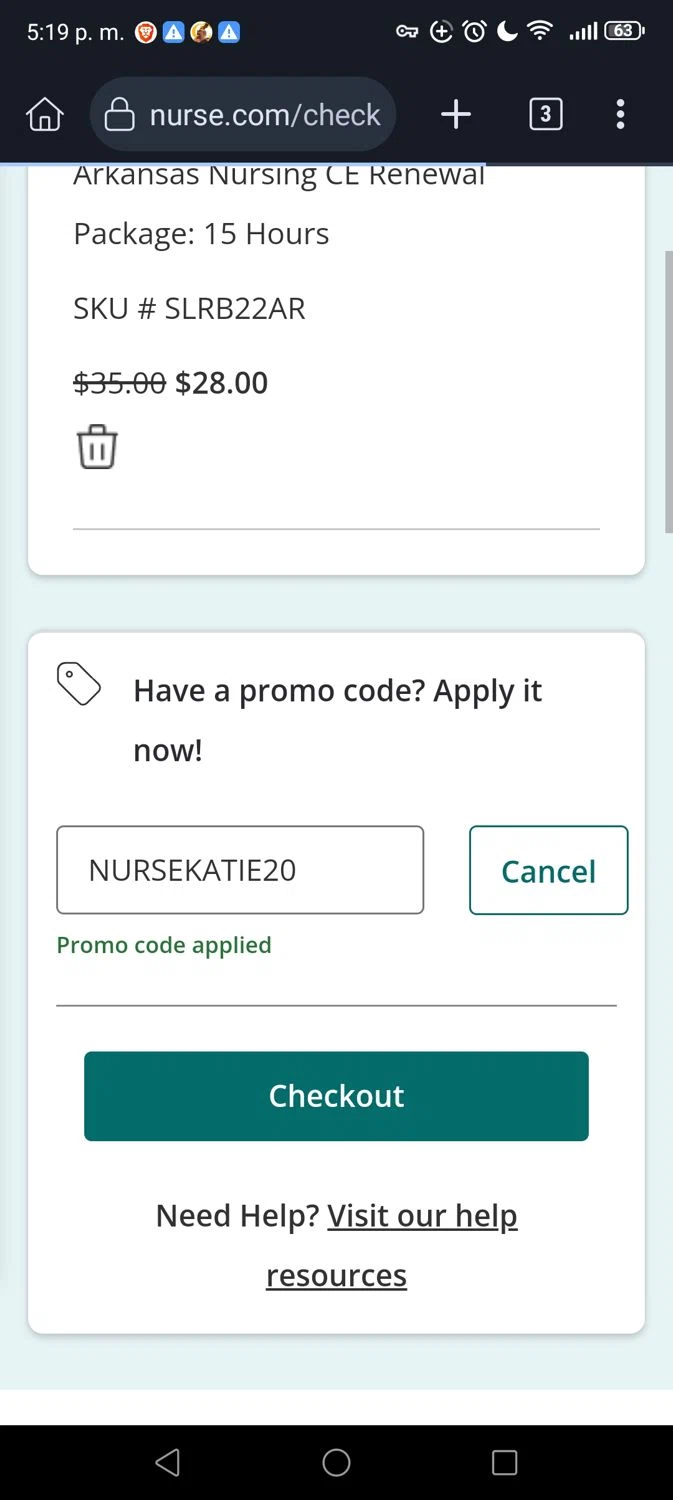
Task: Go to the browser home page
Action: [44, 115]
